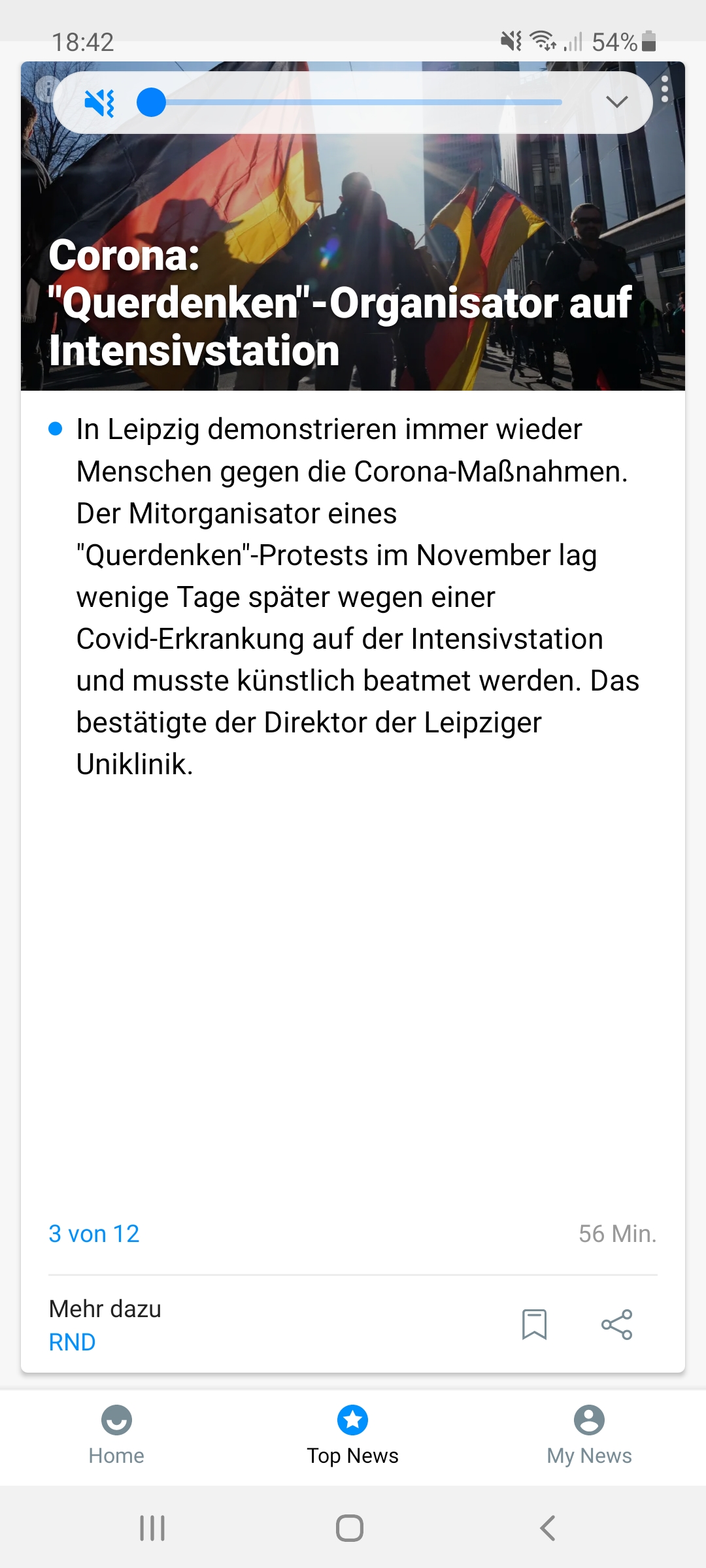Tap the volume slider track
Viewport: 706px width, 1568px height.
point(350,103)
